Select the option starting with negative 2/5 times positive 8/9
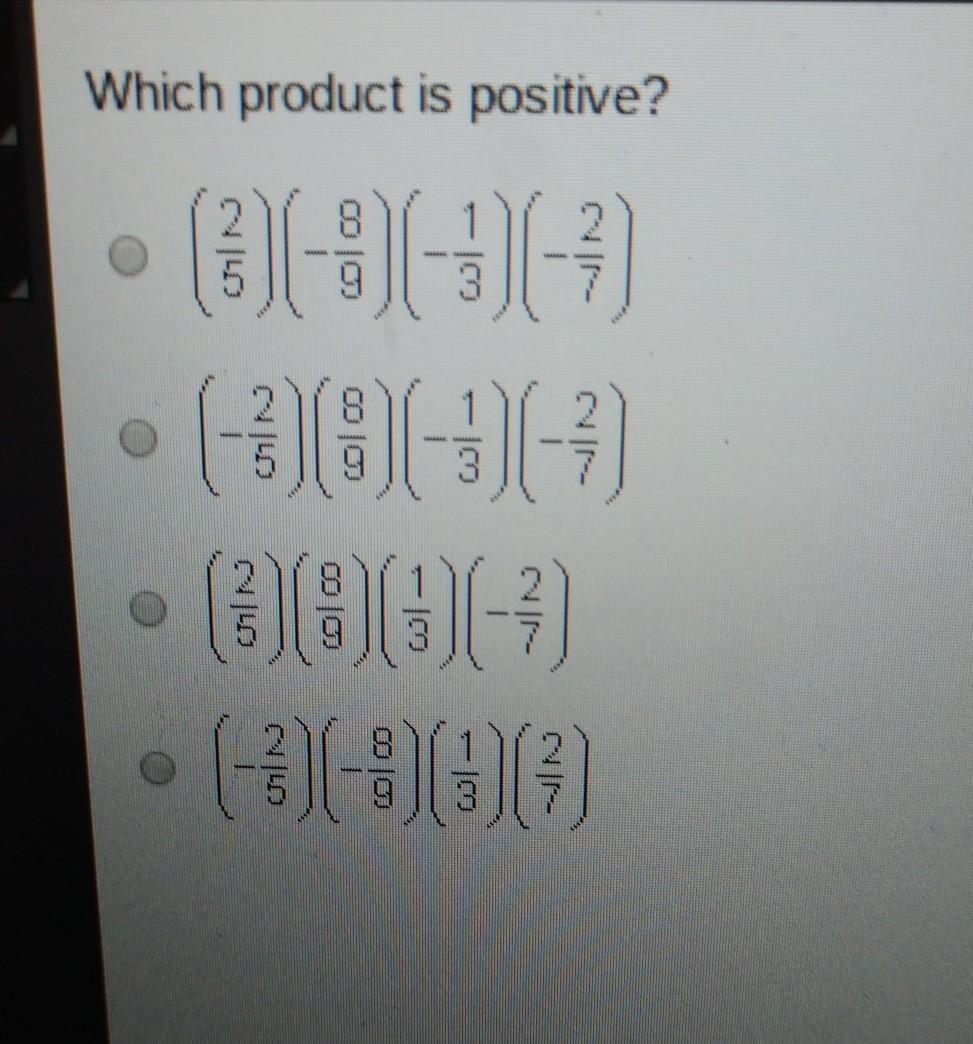Viewport: 973px width, 1044px height. 139,438
